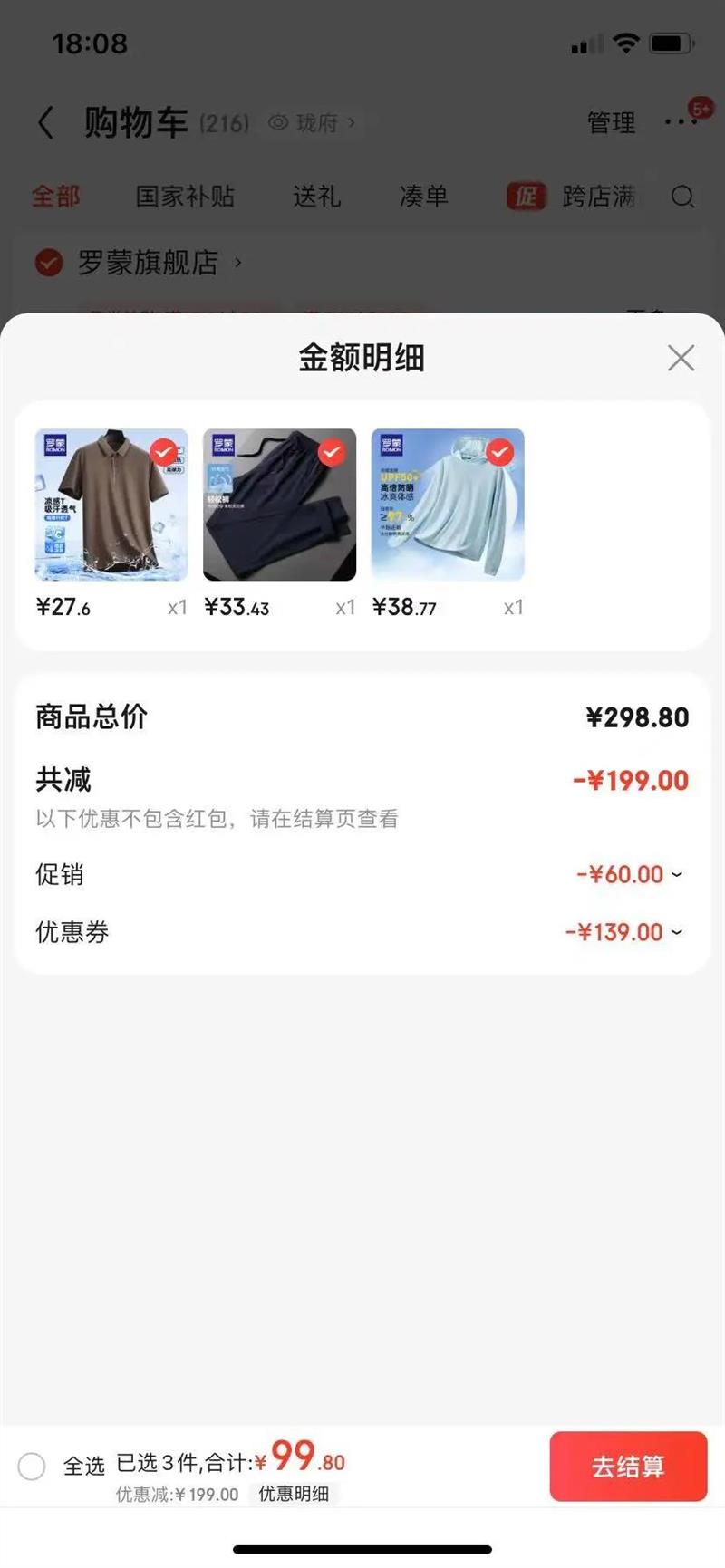Viewport: 725px width, 1568px height.
Task: Switch to the 凑单 tab
Action: (423, 197)
